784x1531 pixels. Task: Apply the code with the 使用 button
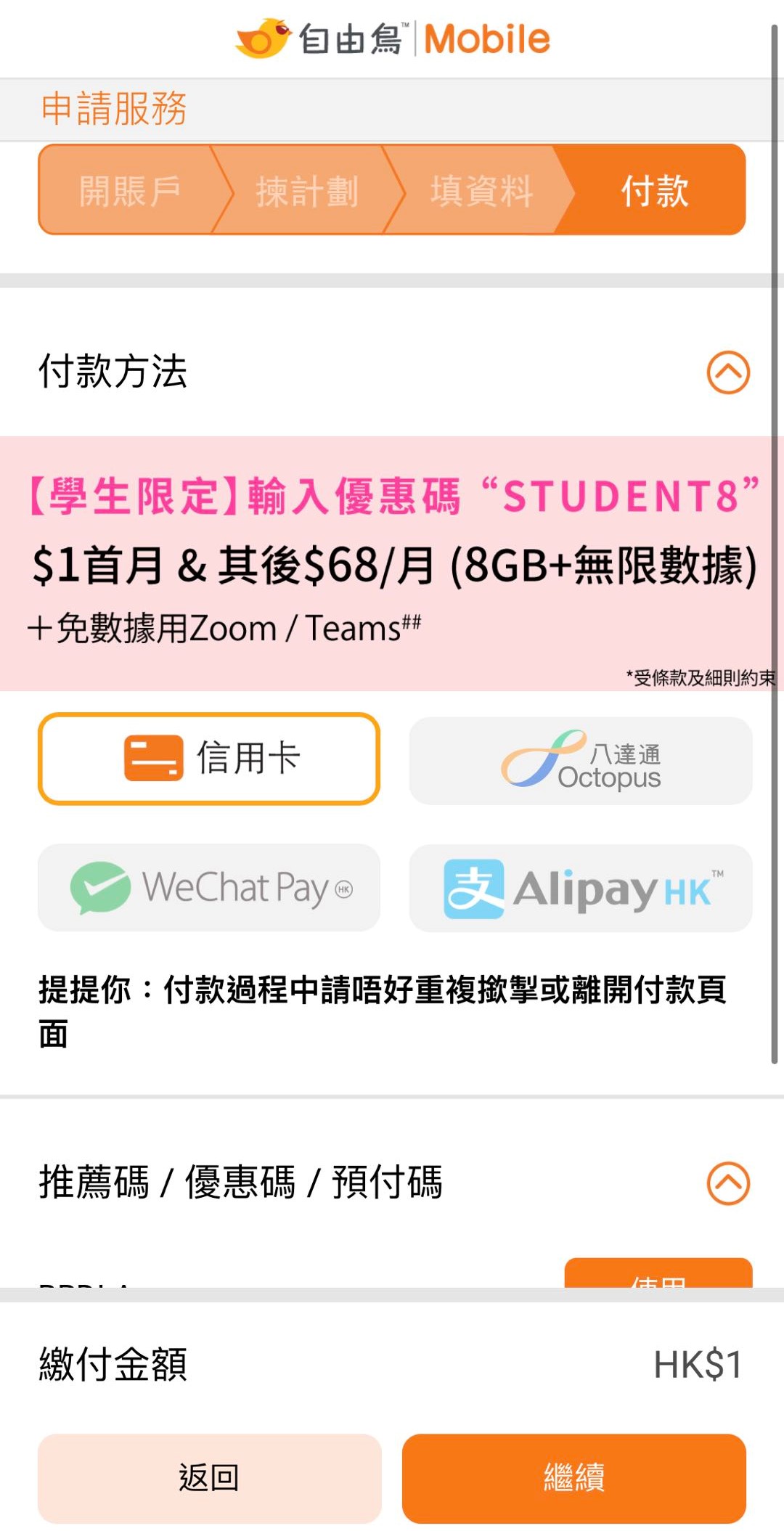(x=658, y=1275)
